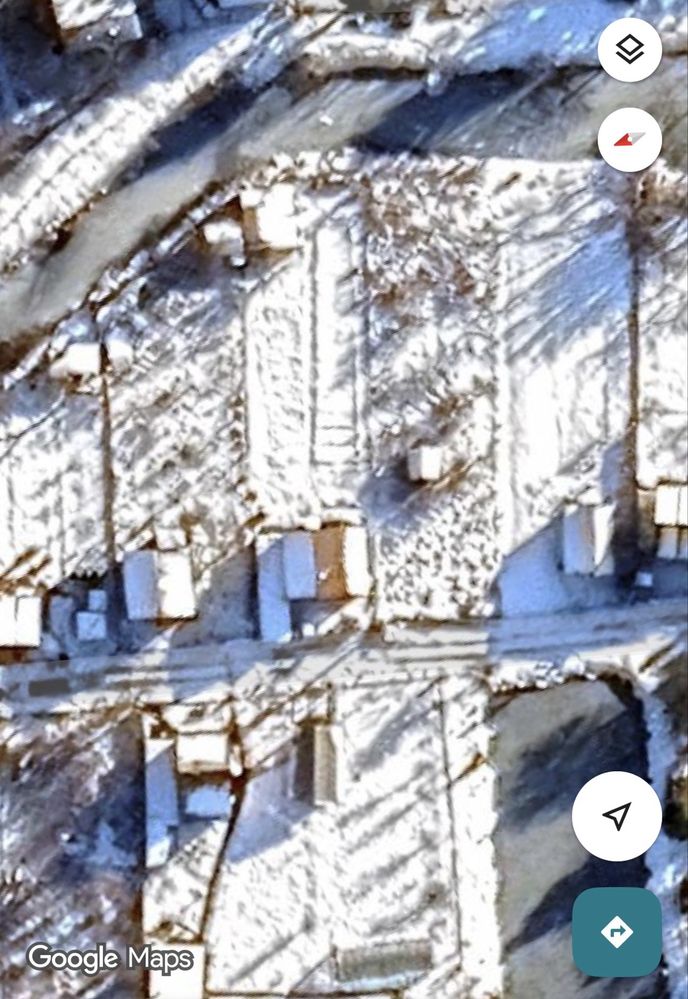
Task: Open directions with the teal button
Action: tap(617, 932)
